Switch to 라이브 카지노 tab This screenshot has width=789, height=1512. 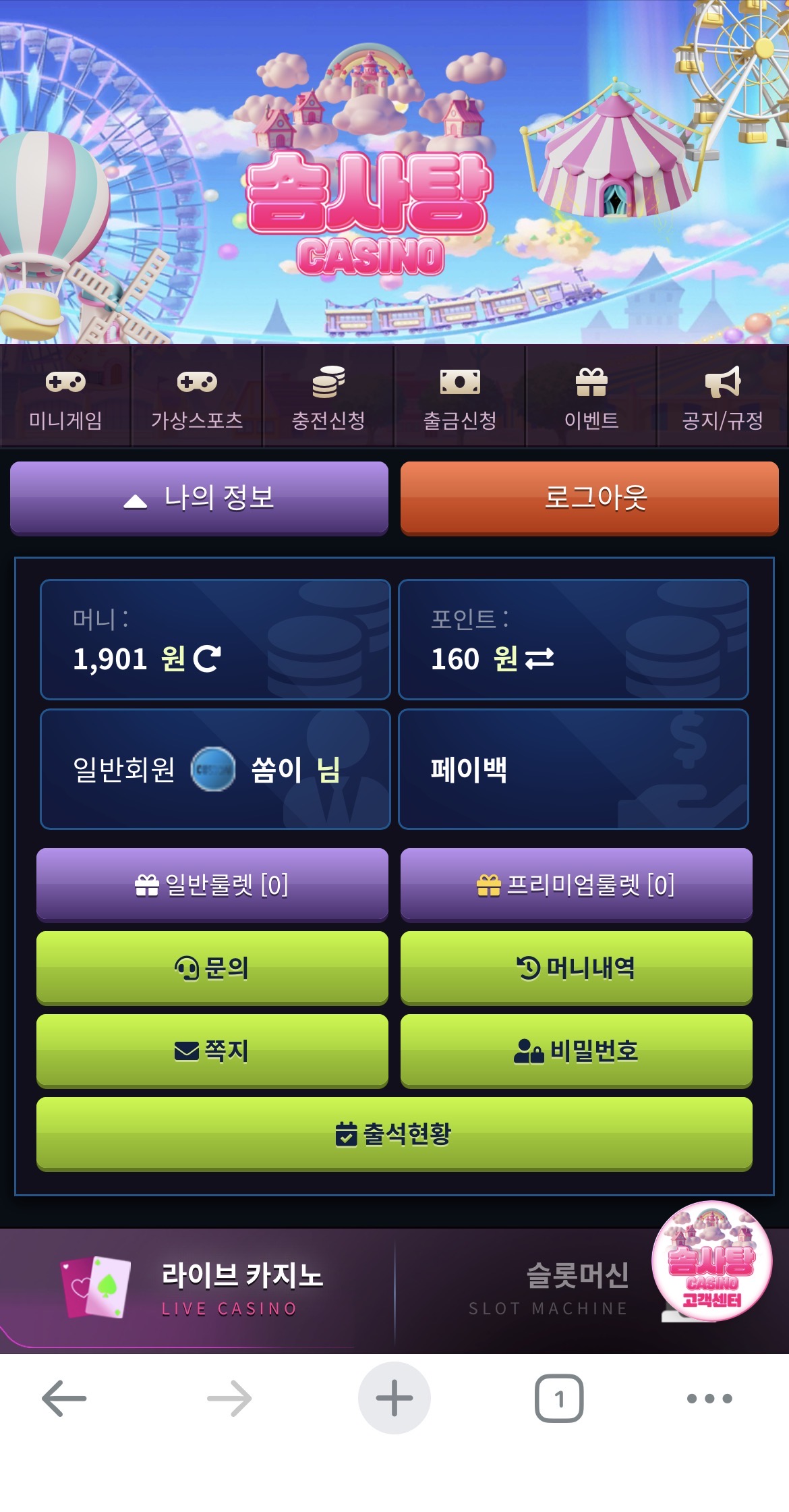tap(196, 1290)
